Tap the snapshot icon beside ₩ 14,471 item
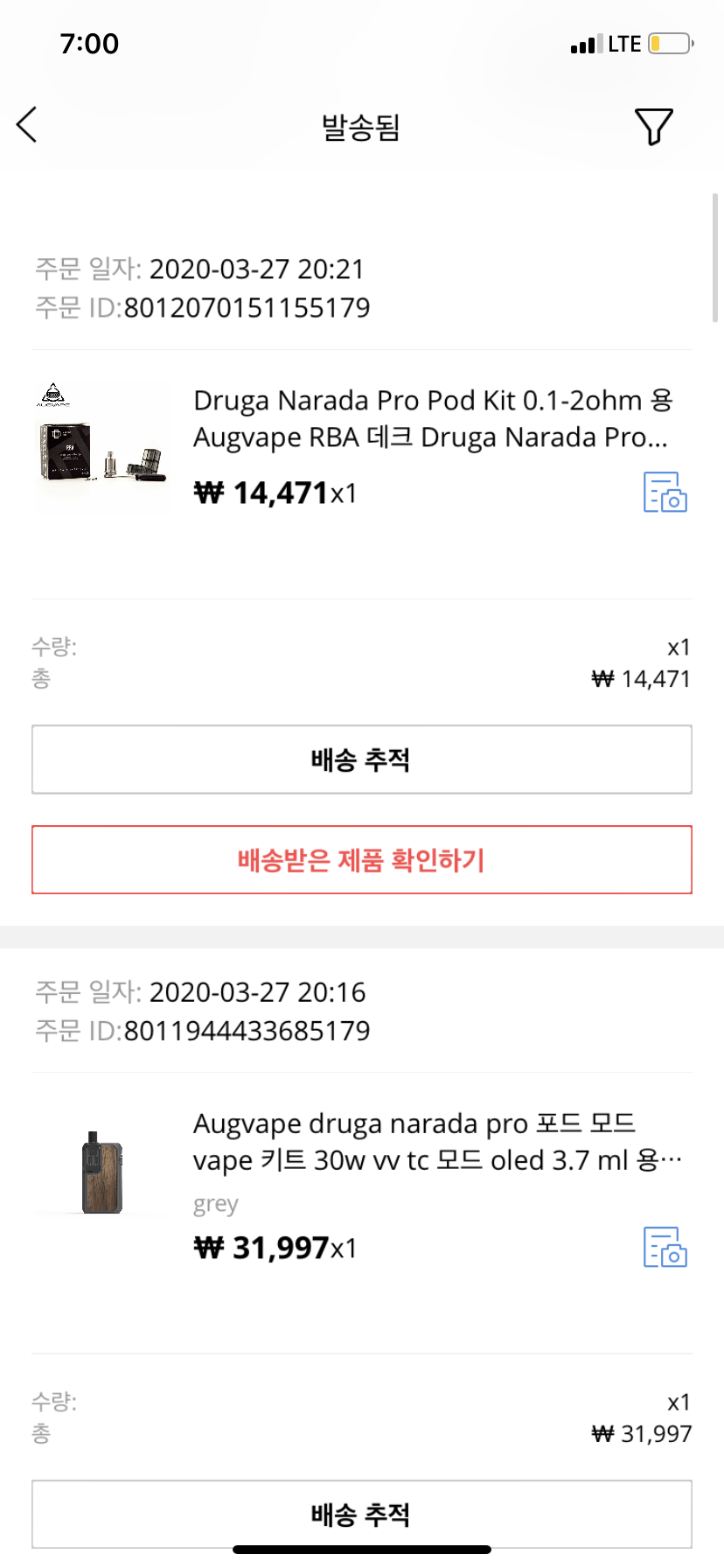The image size is (724, 1568). click(x=665, y=493)
